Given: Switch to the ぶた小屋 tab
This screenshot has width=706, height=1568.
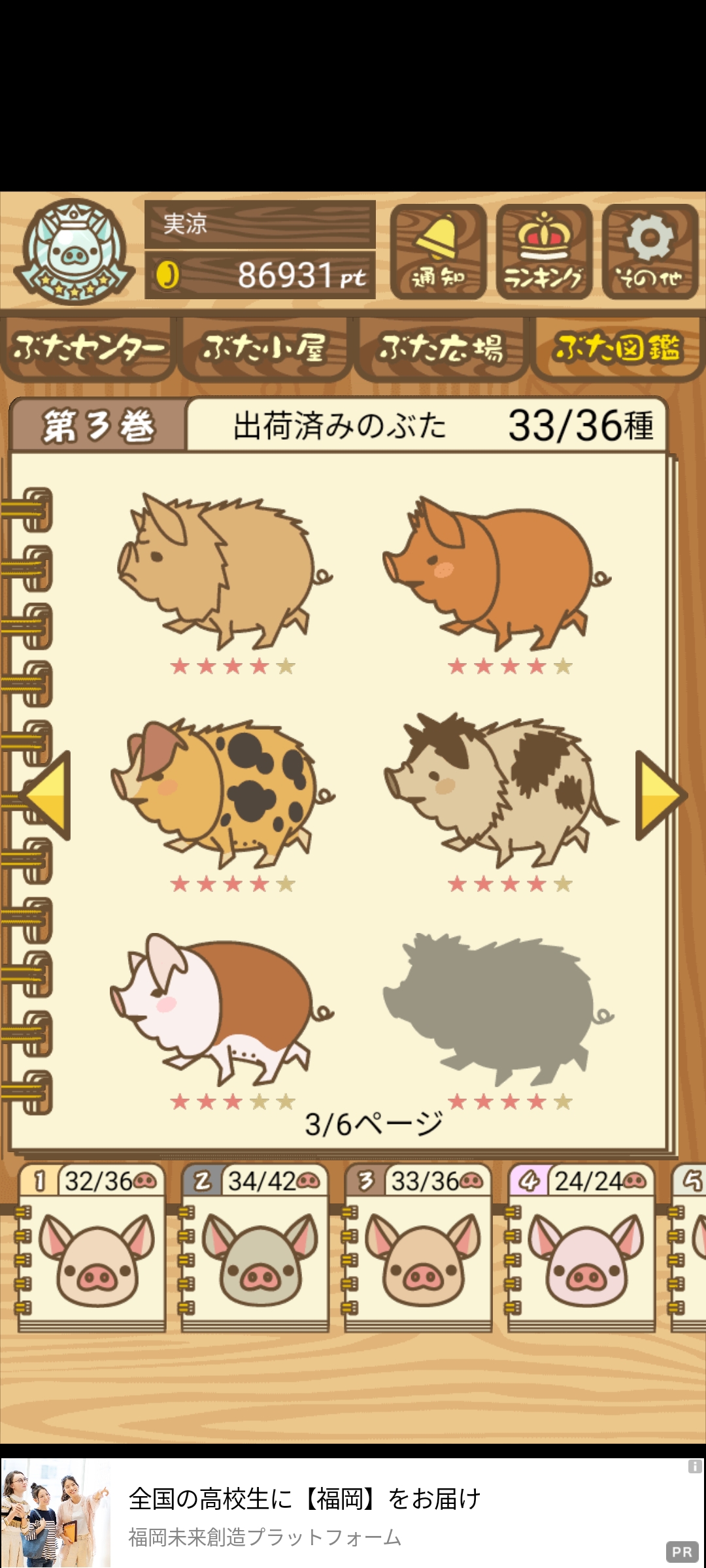Looking at the screenshot, I should coord(265,348).
